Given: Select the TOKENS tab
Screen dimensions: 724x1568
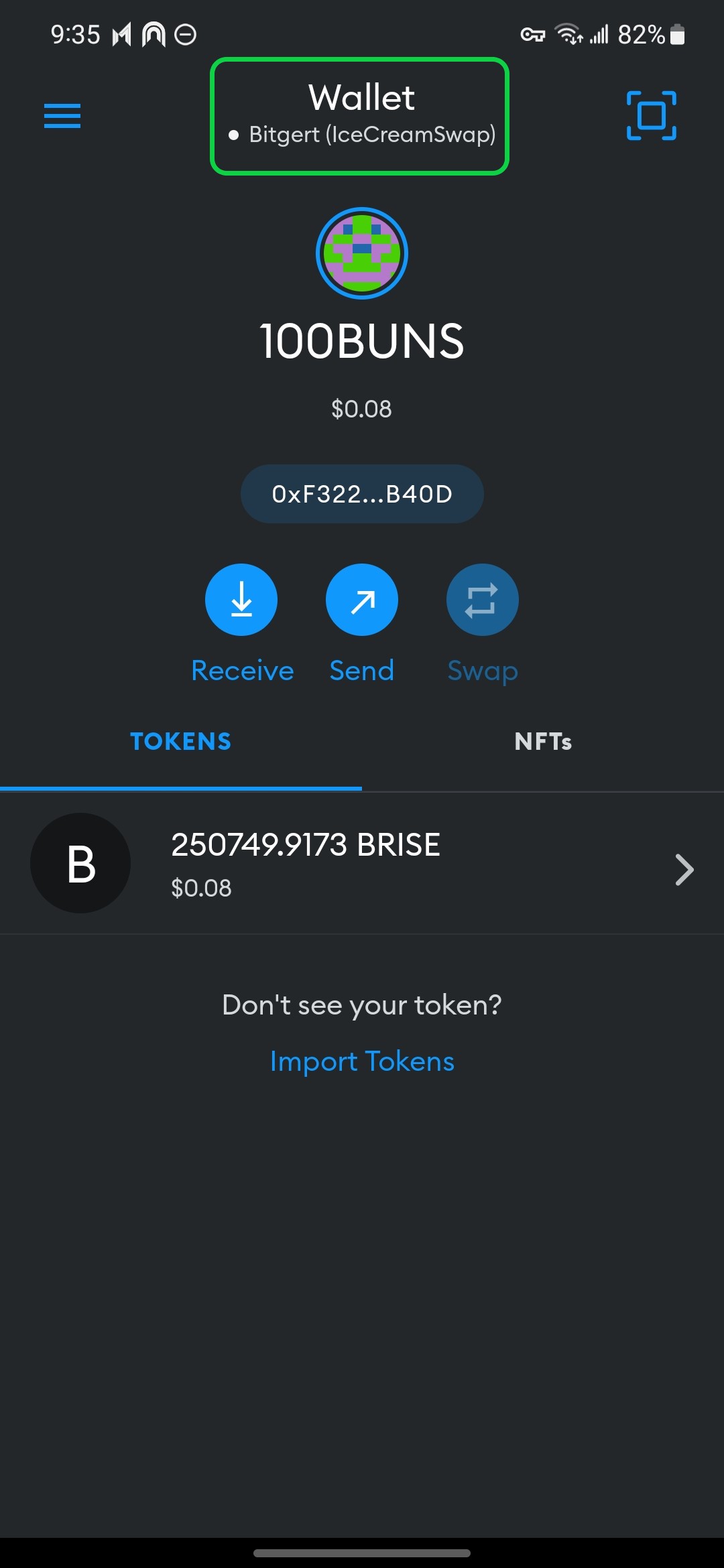Looking at the screenshot, I should point(181,742).
